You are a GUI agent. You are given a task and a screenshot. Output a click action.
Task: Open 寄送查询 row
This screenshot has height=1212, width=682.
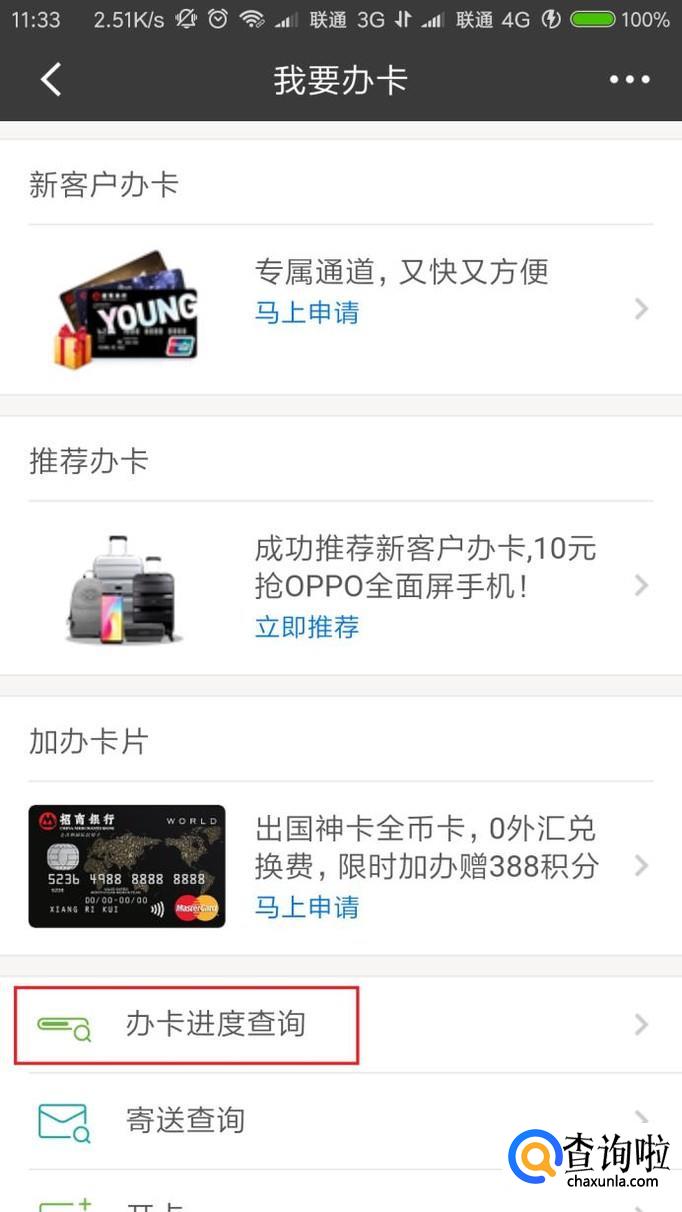click(x=185, y=1120)
